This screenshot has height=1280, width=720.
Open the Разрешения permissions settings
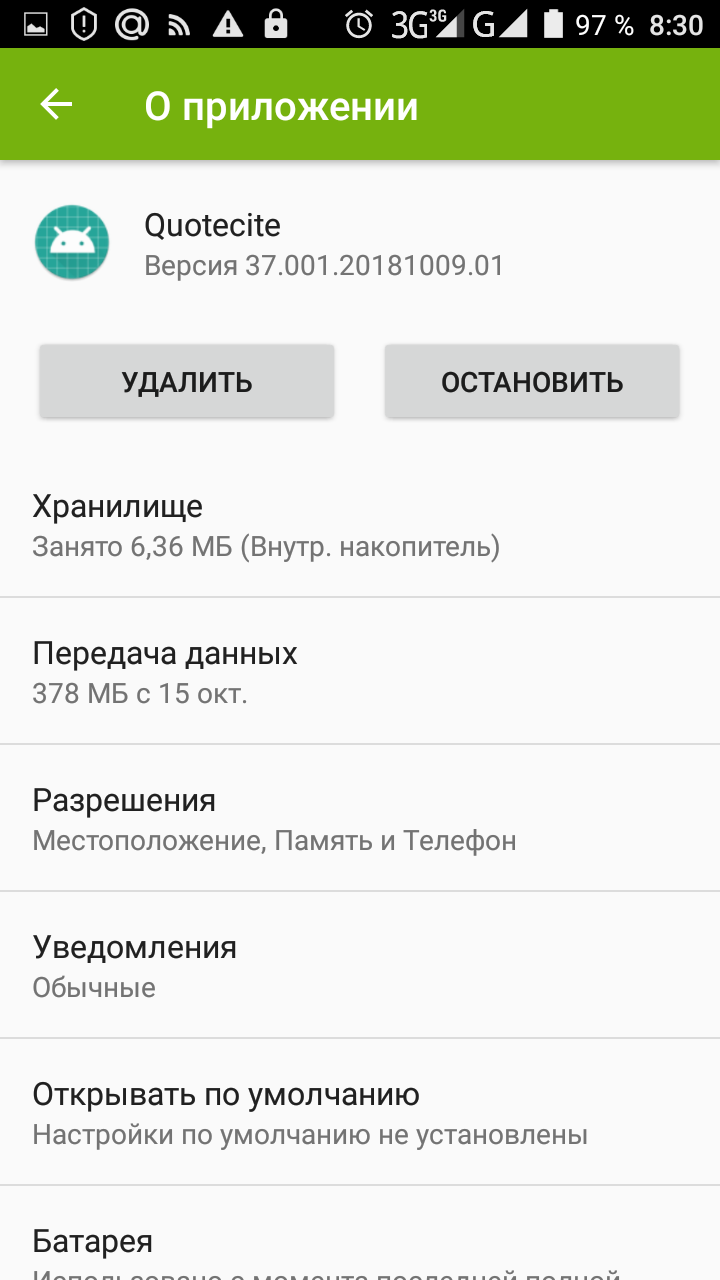pyautogui.click(x=360, y=819)
